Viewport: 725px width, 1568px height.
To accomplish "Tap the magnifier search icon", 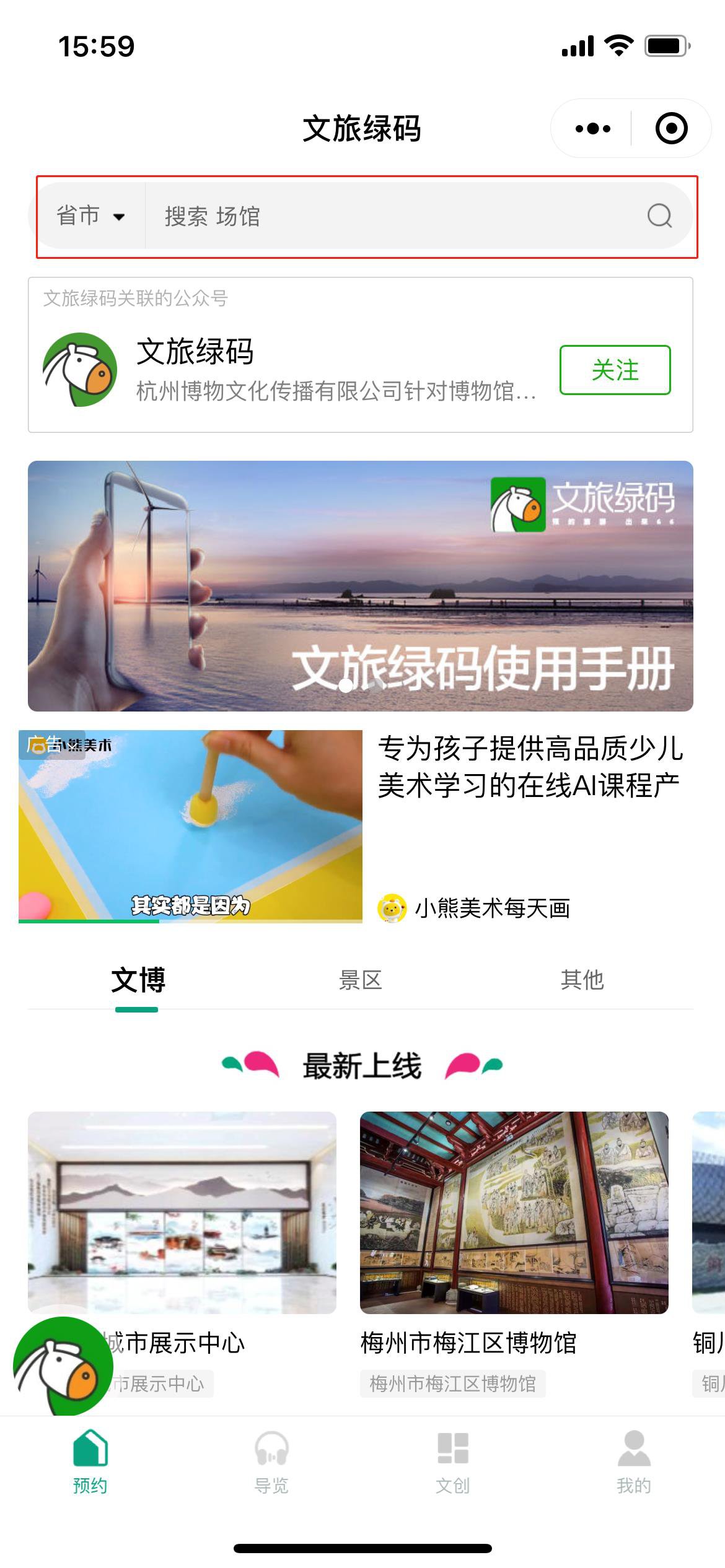I will pyautogui.click(x=659, y=216).
